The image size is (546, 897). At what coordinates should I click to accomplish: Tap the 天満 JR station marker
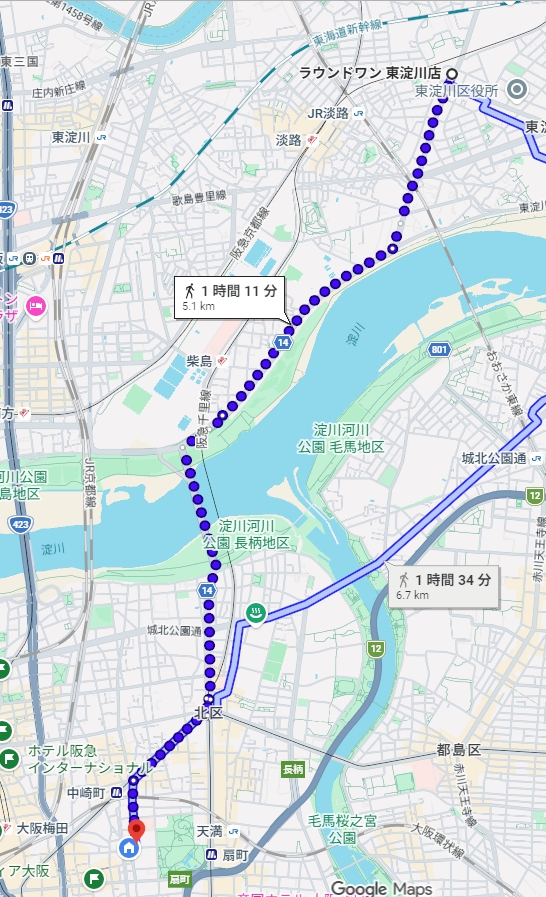tap(234, 831)
